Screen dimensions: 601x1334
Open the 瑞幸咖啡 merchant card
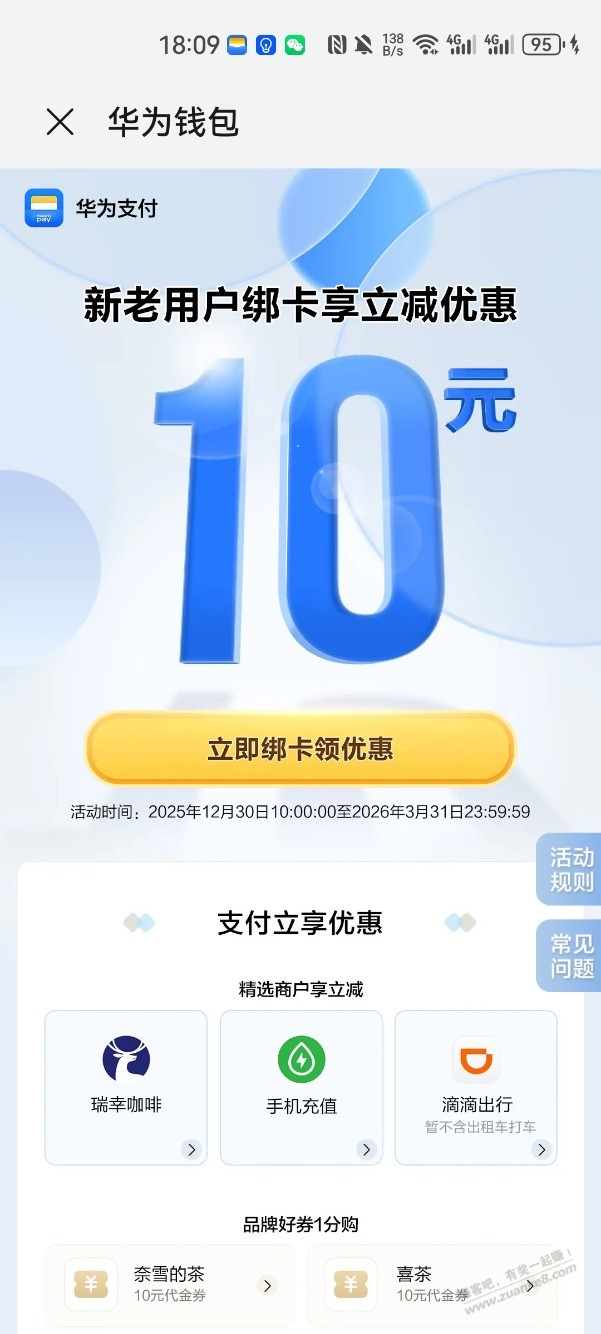tap(126, 1087)
